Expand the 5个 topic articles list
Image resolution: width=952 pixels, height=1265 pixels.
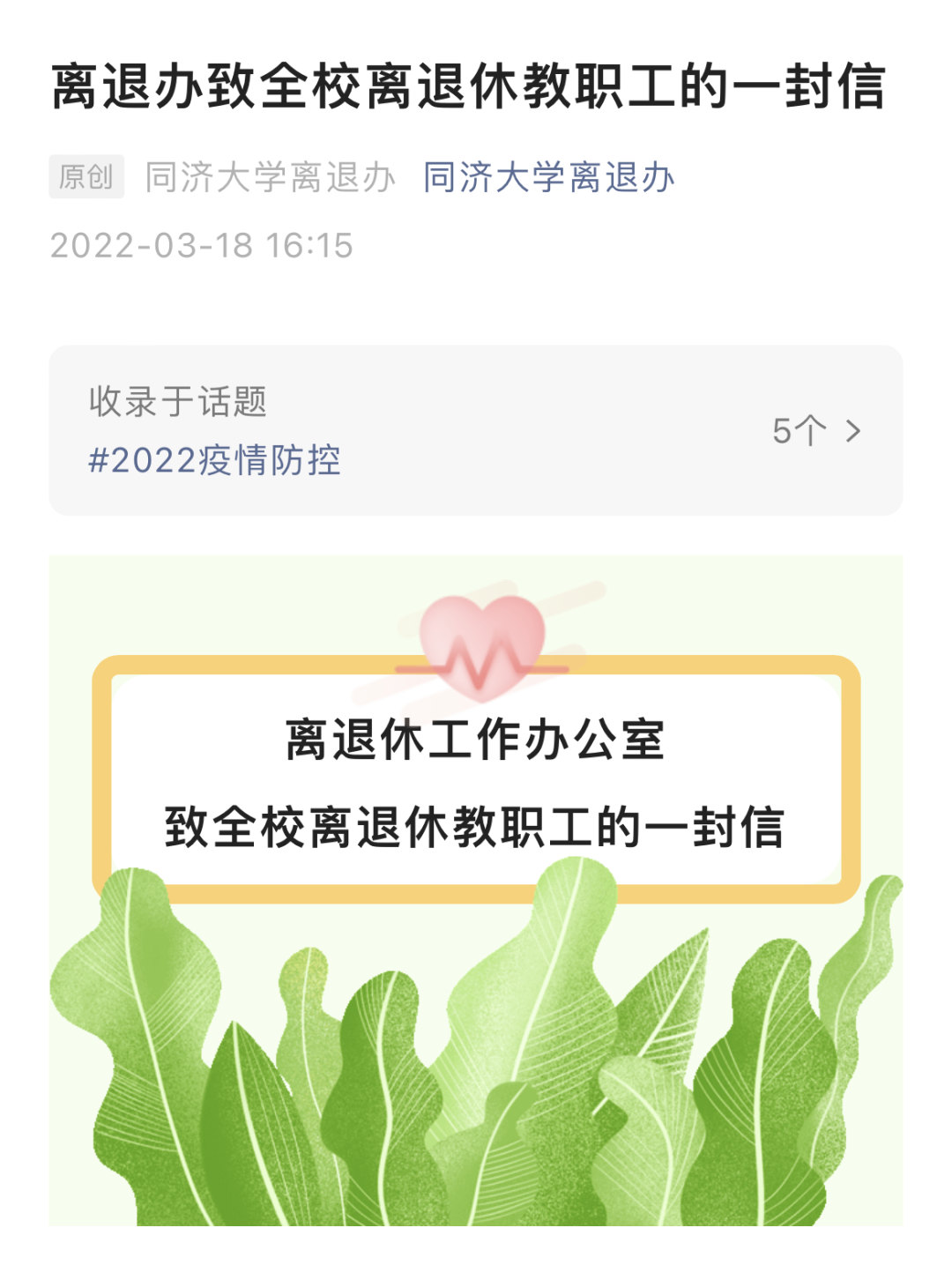tap(816, 431)
